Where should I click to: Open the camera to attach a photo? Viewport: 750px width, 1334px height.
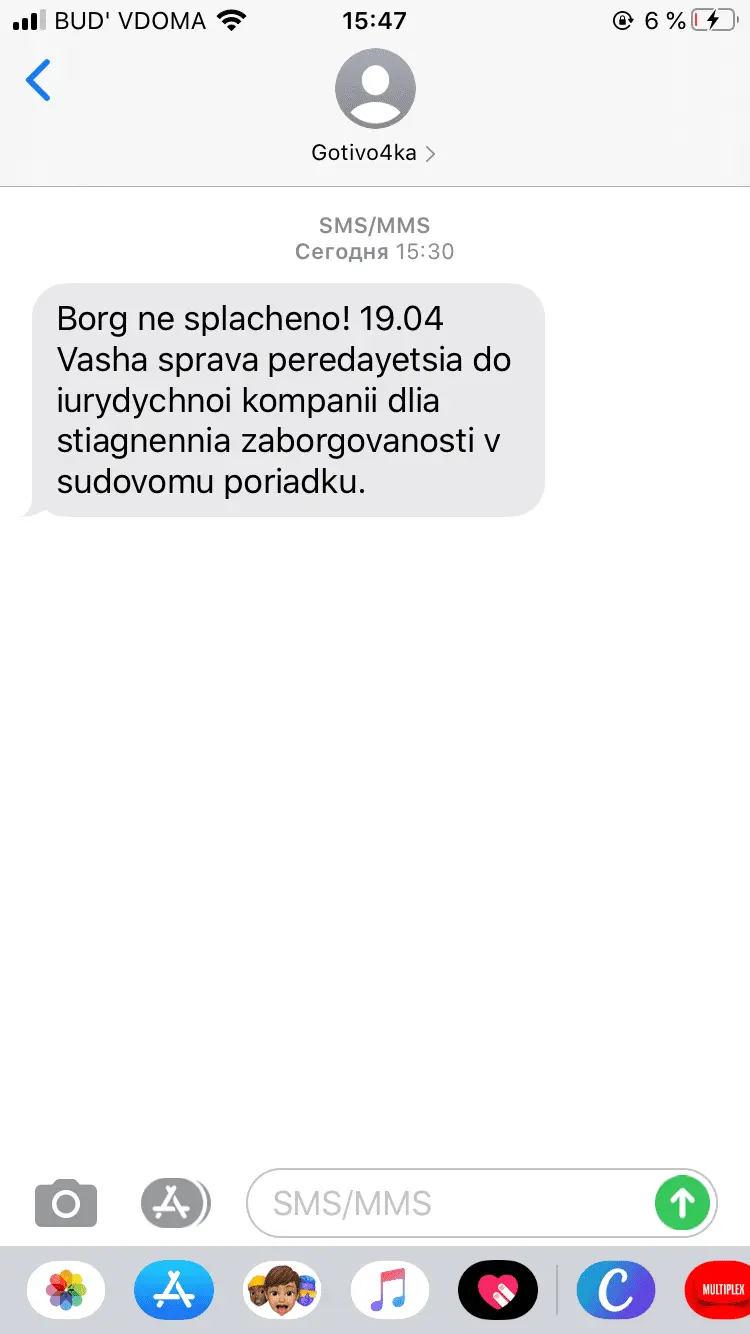pos(66,1203)
